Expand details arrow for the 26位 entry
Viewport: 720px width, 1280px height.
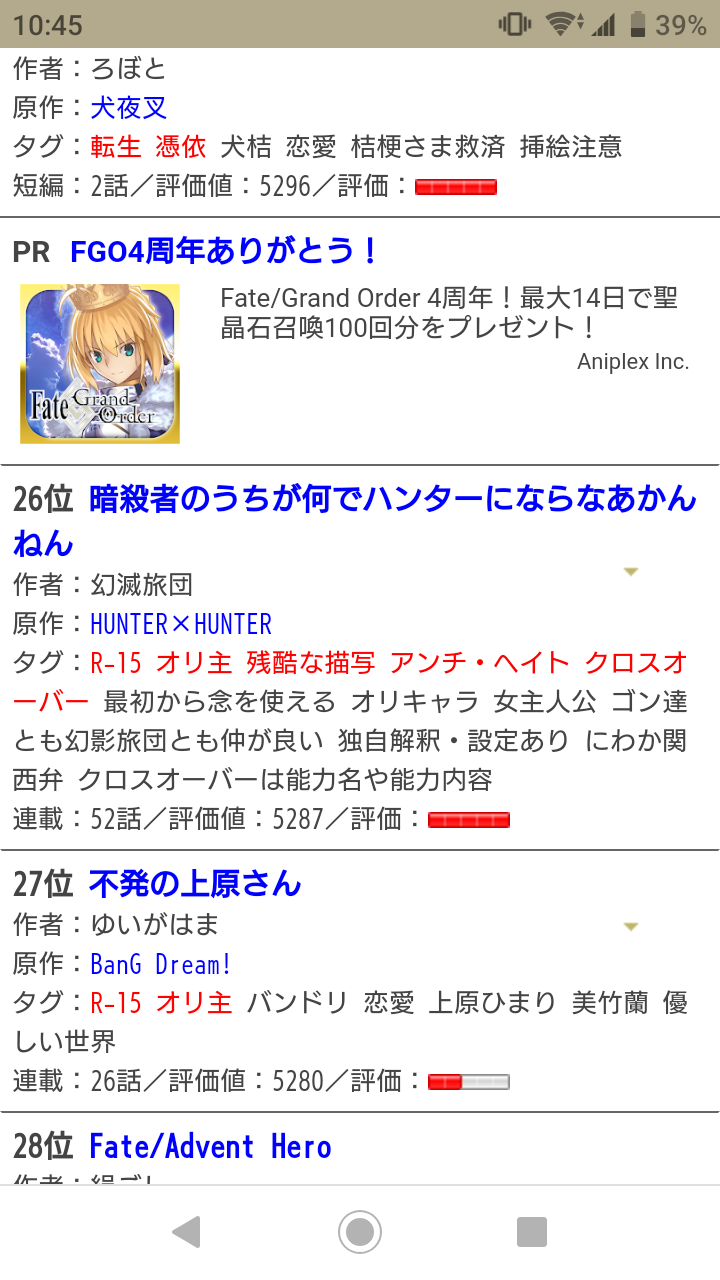pos(630,572)
